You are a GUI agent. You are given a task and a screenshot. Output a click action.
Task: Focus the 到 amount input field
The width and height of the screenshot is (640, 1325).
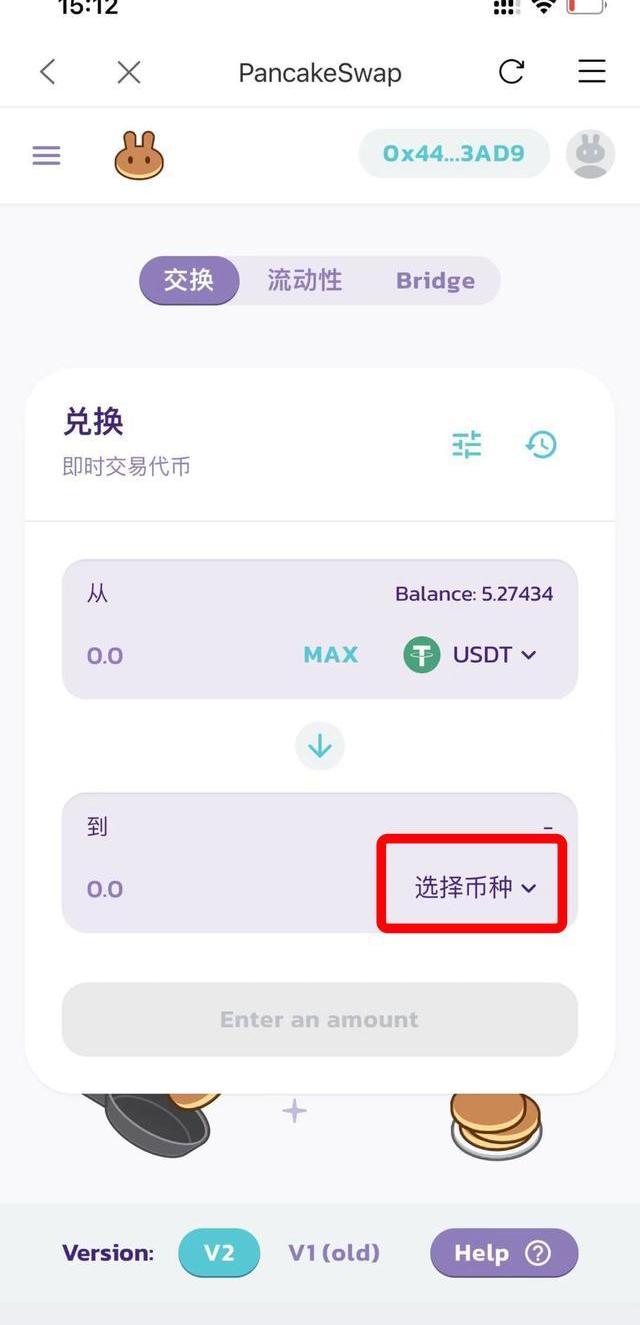pyautogui.click(x=200, y=889)
